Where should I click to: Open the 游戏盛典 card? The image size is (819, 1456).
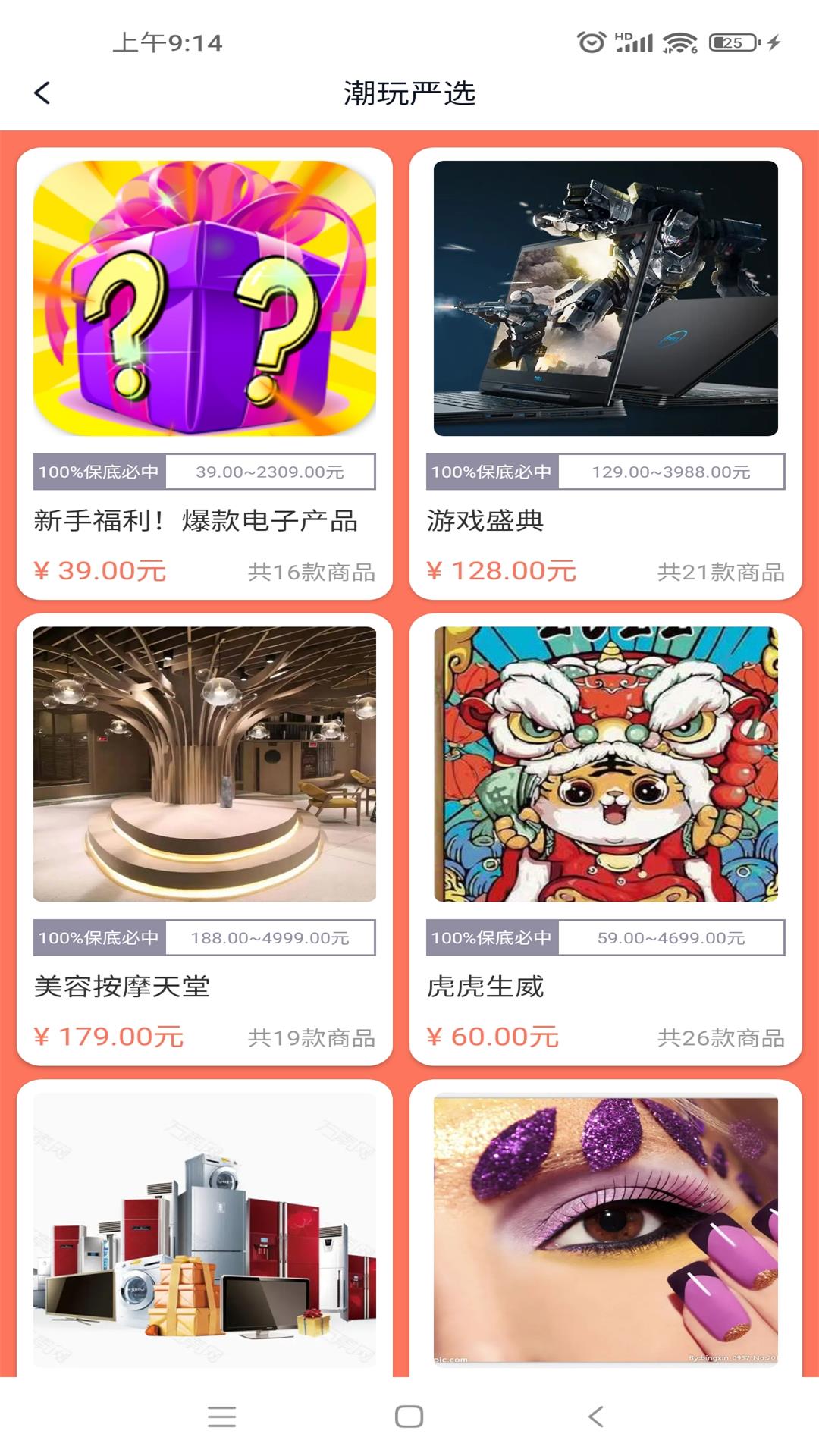(x=605, y=373)
